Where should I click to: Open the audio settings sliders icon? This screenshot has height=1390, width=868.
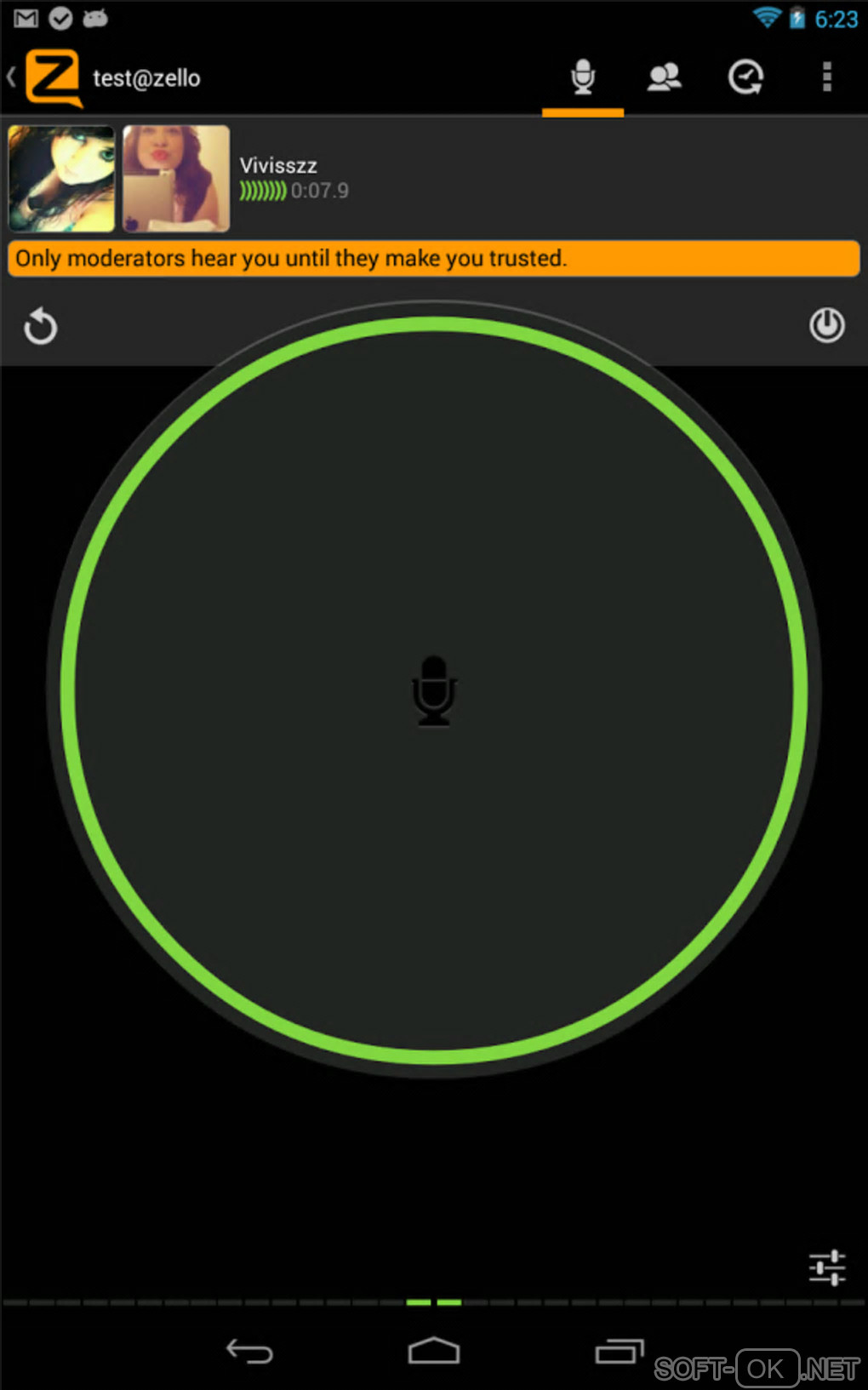pyautogui.click(x=826, y=1267)
